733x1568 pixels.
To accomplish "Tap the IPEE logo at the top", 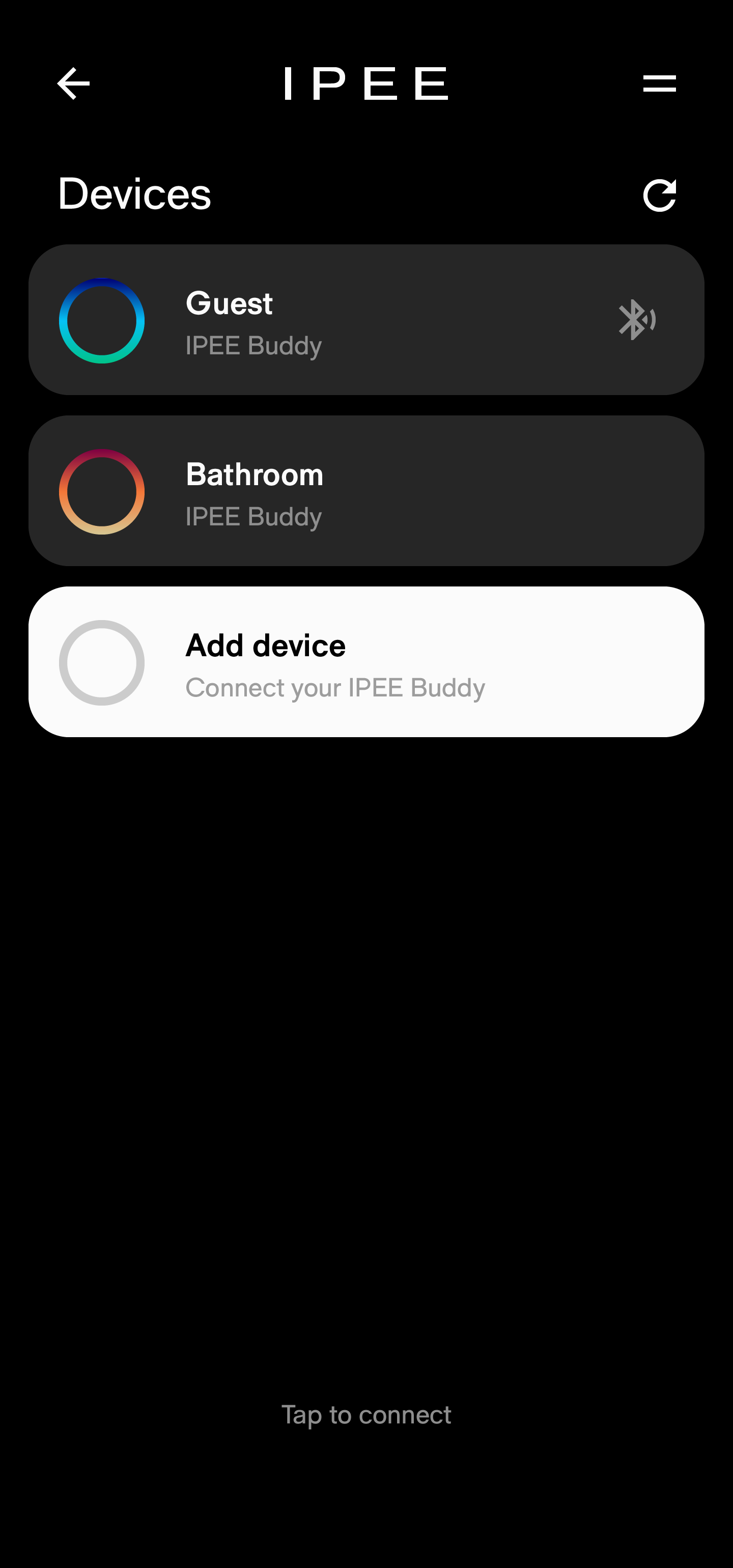I will [x=365, y=83].
